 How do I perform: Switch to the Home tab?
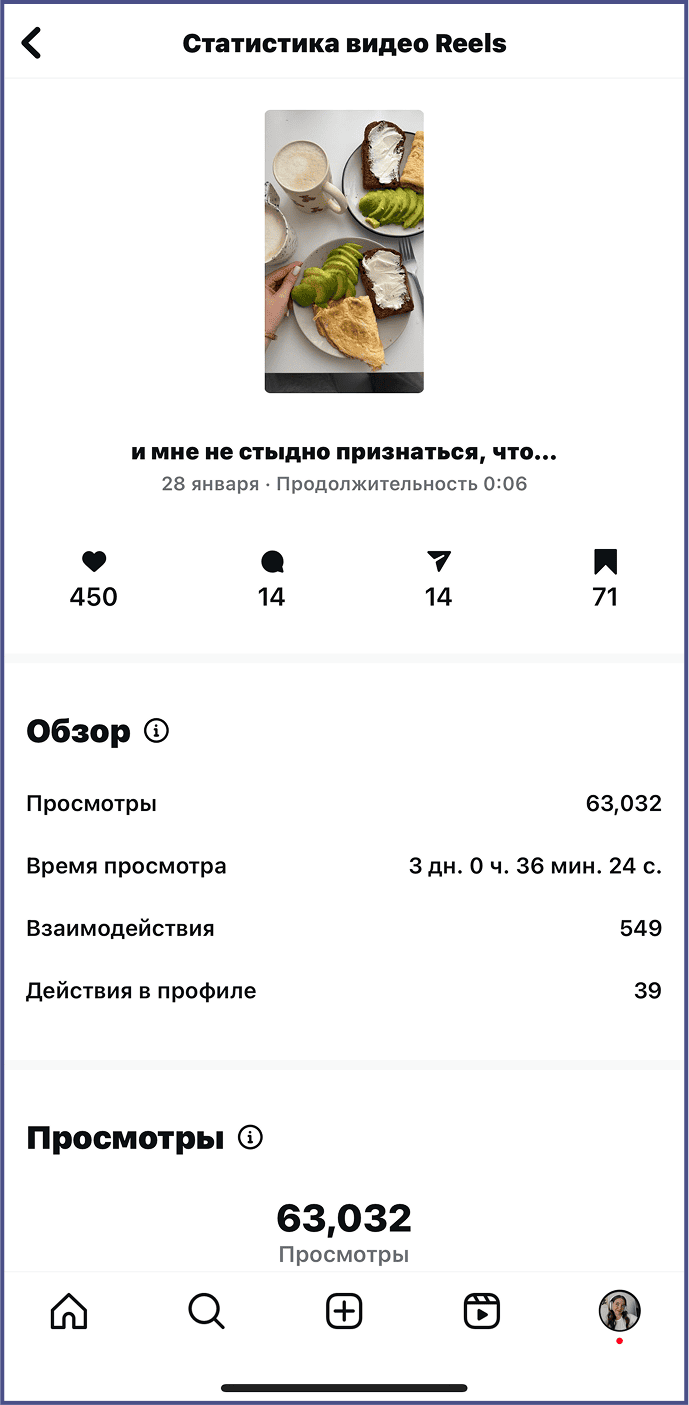coord(69,1310)
